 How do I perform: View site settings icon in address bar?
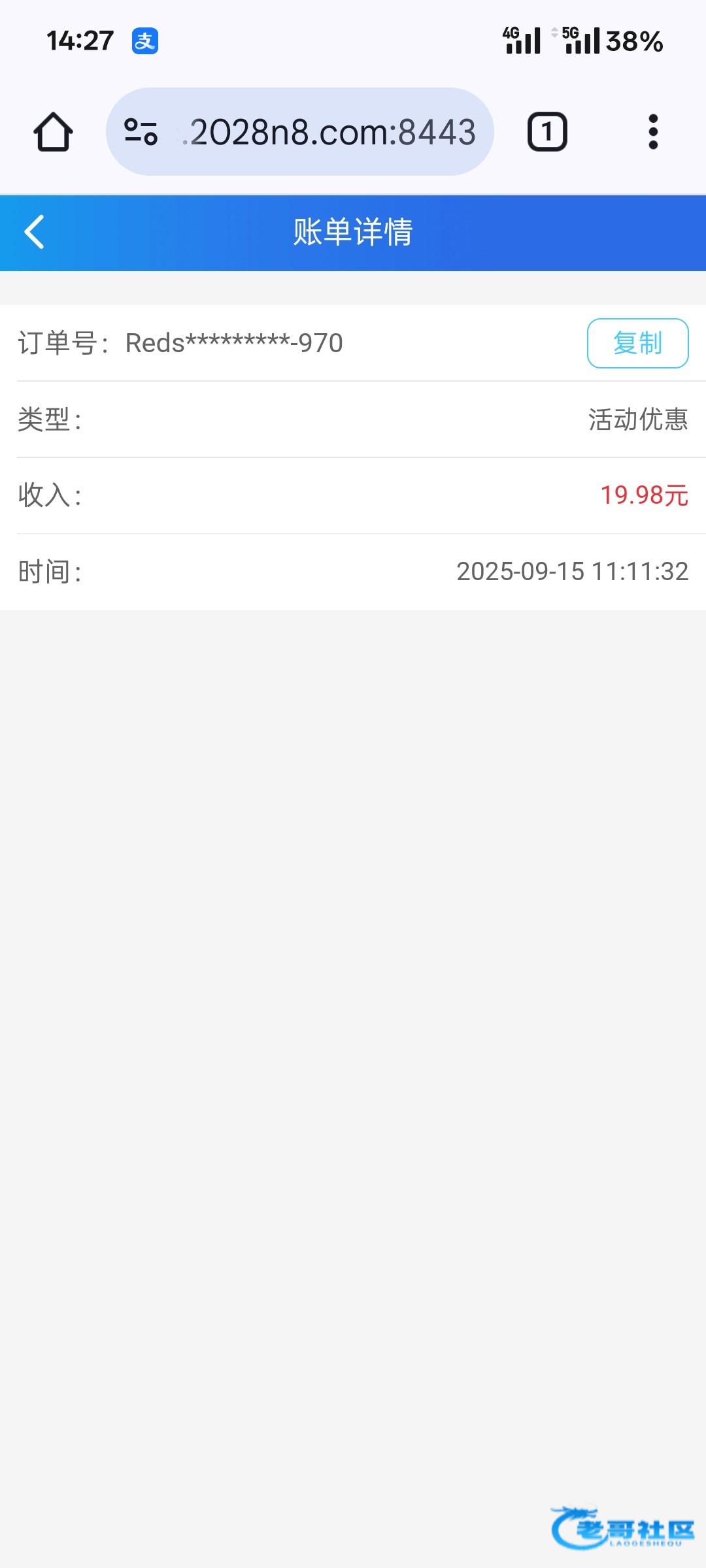tap(141, 132)
